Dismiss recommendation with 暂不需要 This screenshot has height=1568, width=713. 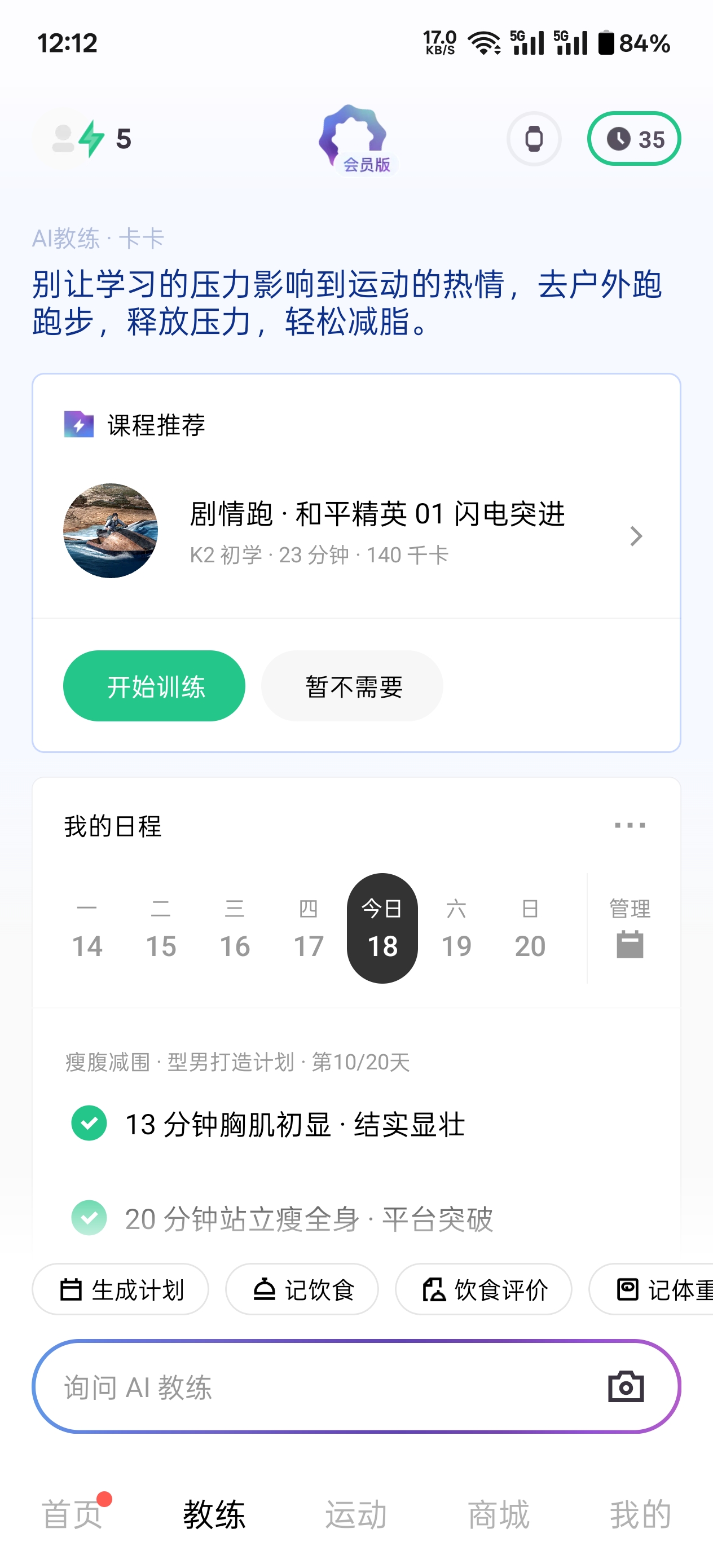pos(352,686)
